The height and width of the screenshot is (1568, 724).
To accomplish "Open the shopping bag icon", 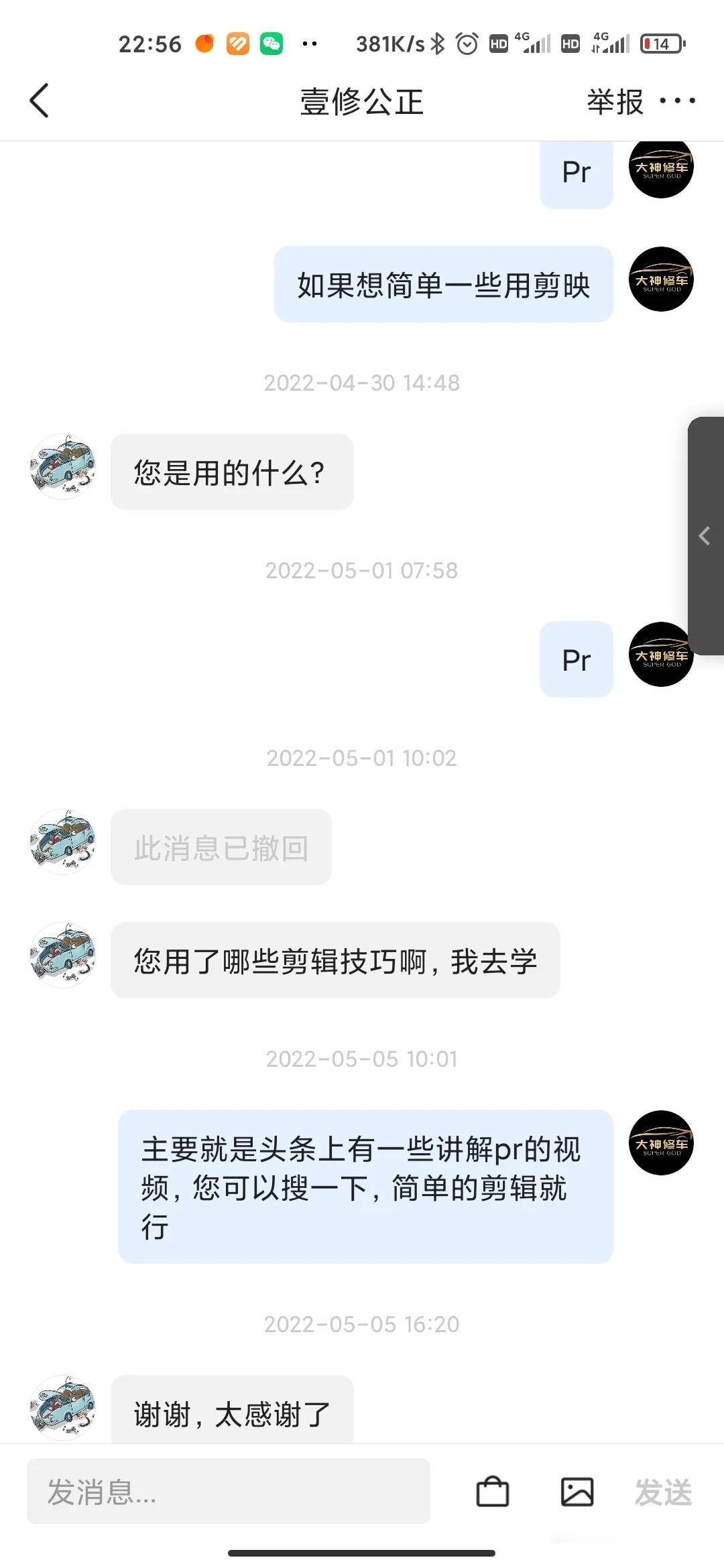I will pyautogui.click(x=493, y=1492).
